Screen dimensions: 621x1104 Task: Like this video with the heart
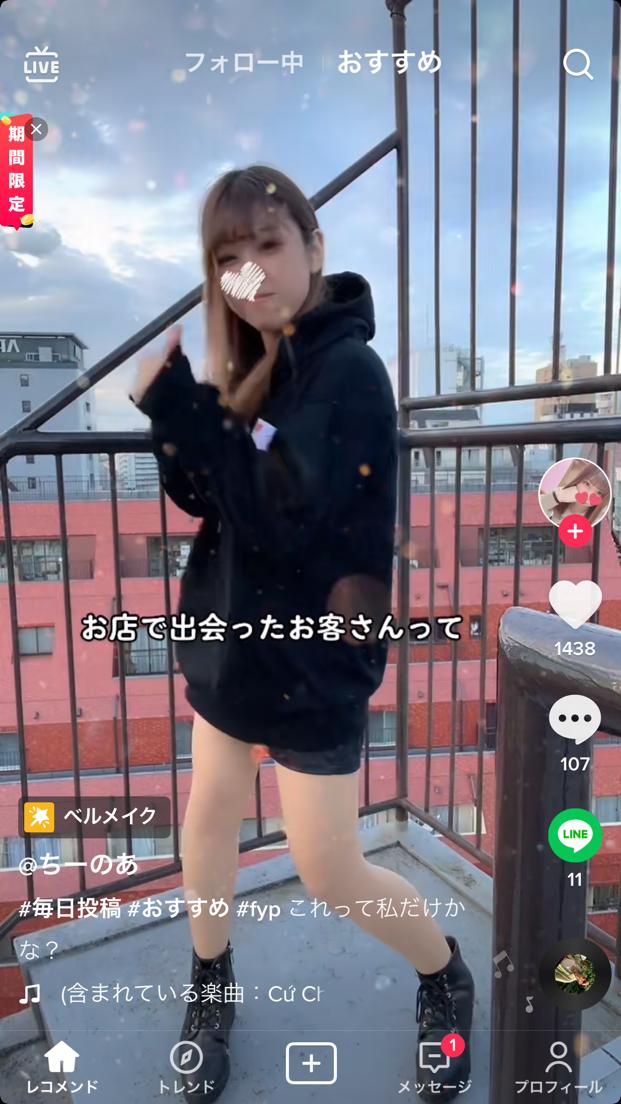(575, 604)
